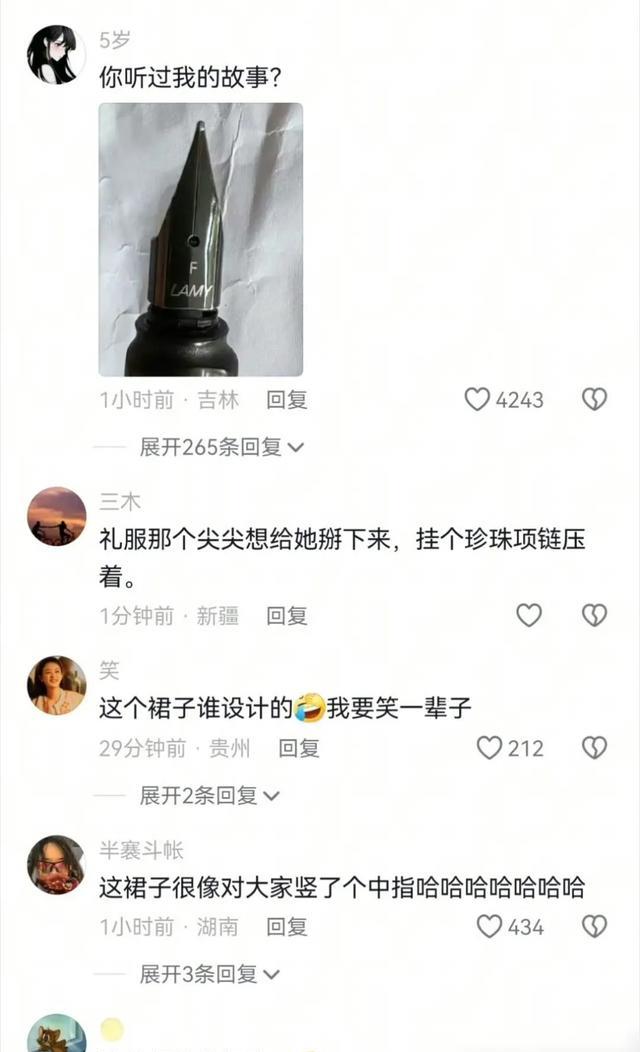
Task: Open 半寒斗帐's profile avatar
Action: 56,865
